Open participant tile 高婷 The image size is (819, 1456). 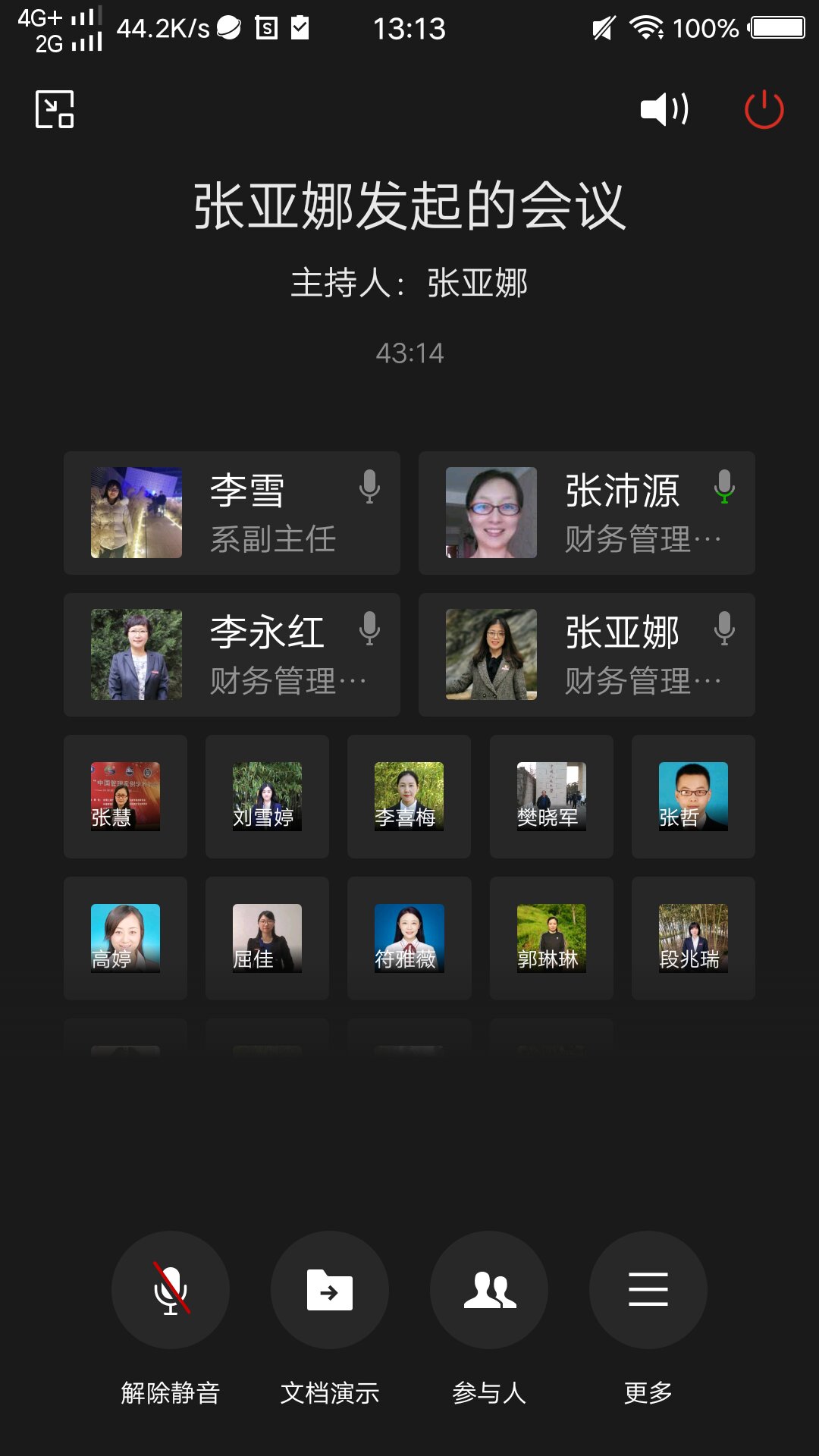click(x=125, y=938)
